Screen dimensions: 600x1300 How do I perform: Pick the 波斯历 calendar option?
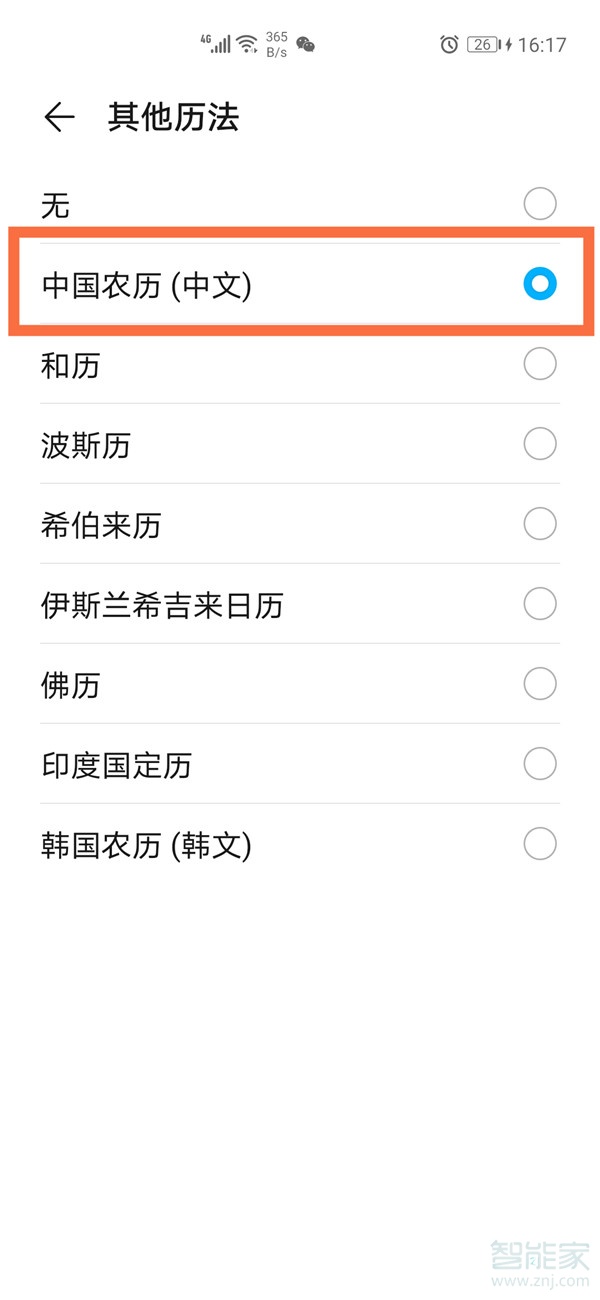[539, 444]
